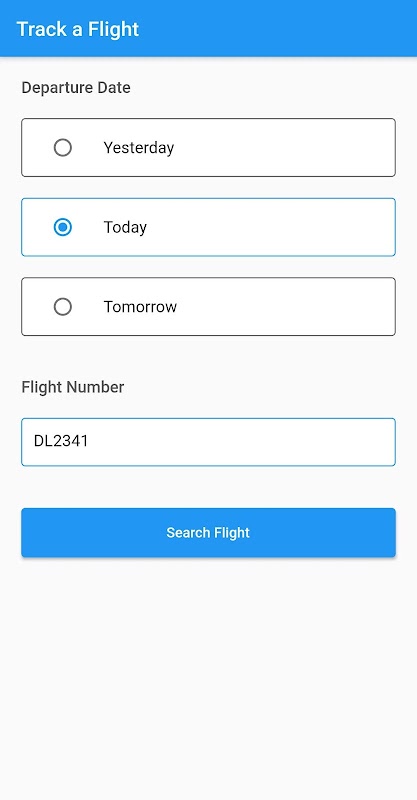
Task: Choose the Today departure option
Action: (x=208, y=227)
